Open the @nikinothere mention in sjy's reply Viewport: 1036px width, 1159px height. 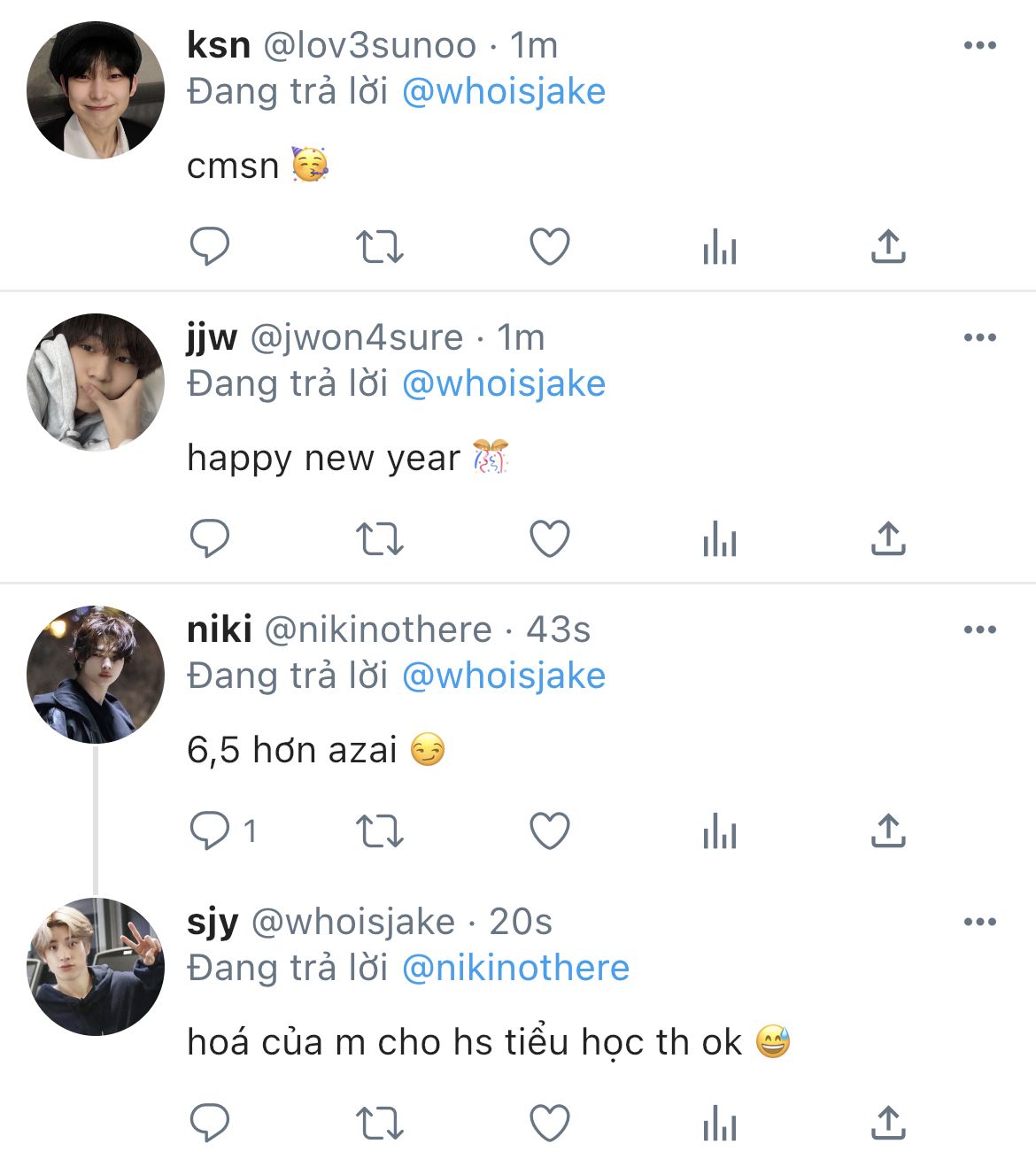(x=515, y=968)
